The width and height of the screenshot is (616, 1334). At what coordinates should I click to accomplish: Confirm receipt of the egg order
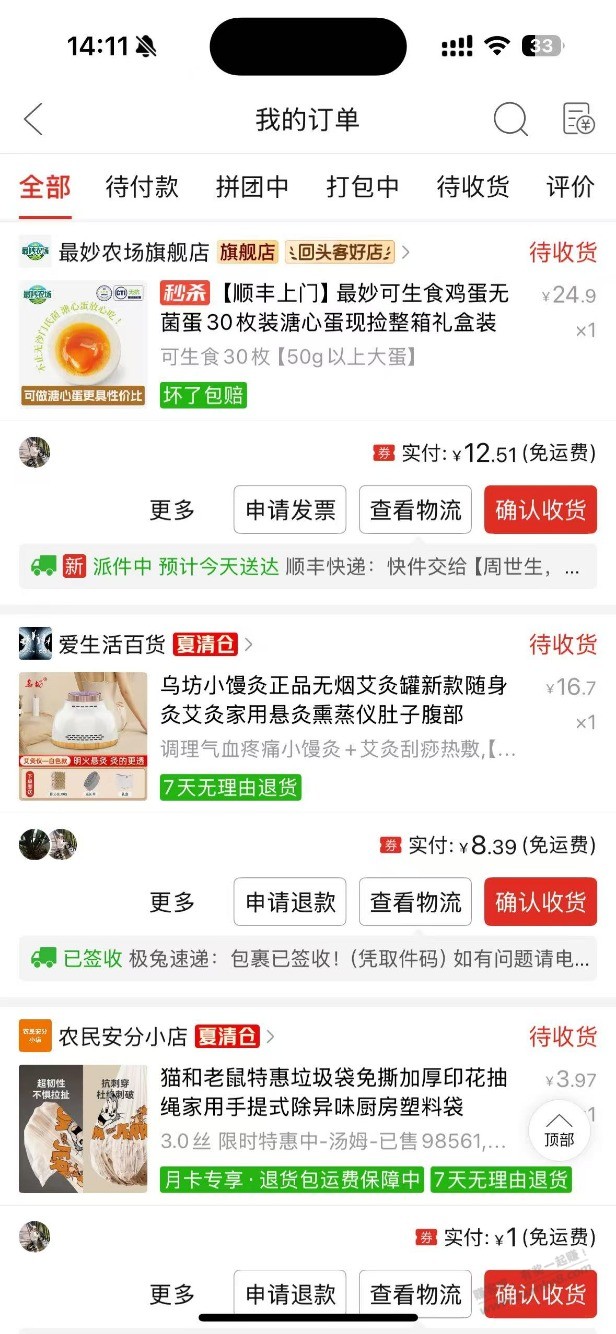[540, 510]
